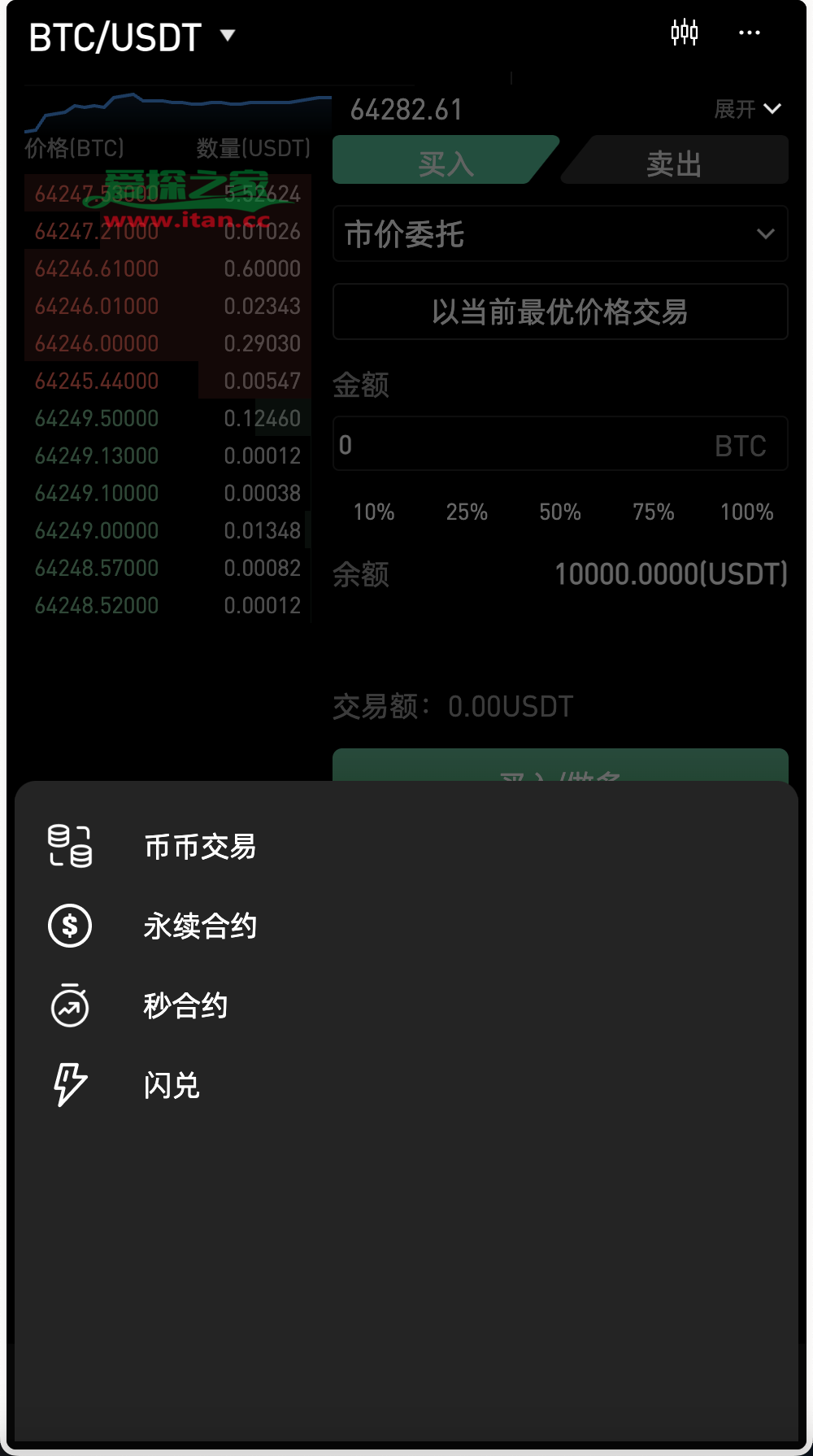Collapse the chevron beside 市价委托
Image resolution: width=813 pixels, height=1456 pixels.
point(765,234)
